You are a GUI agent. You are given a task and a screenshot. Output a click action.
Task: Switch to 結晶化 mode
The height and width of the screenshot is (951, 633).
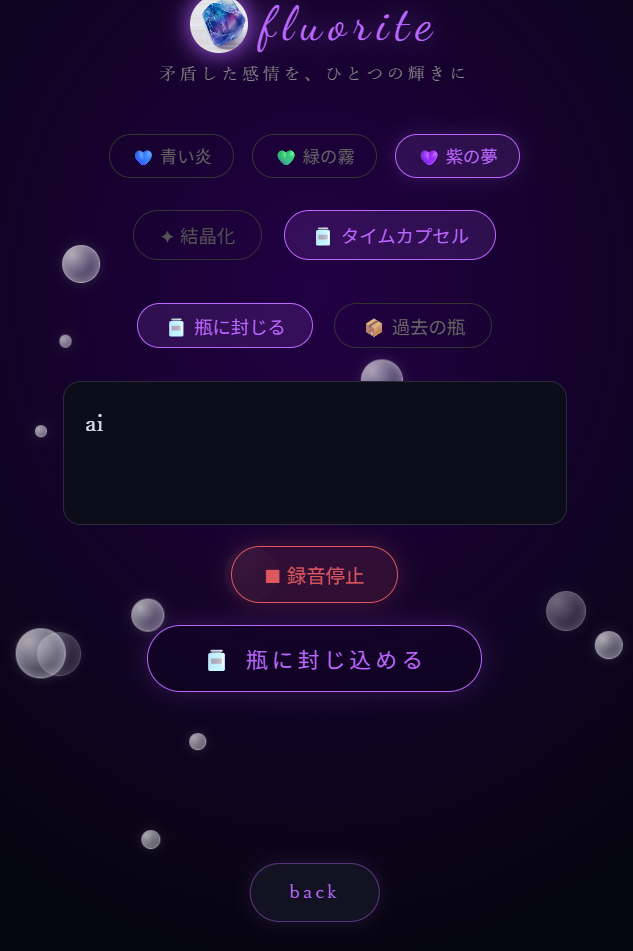[x=197, y=236]
